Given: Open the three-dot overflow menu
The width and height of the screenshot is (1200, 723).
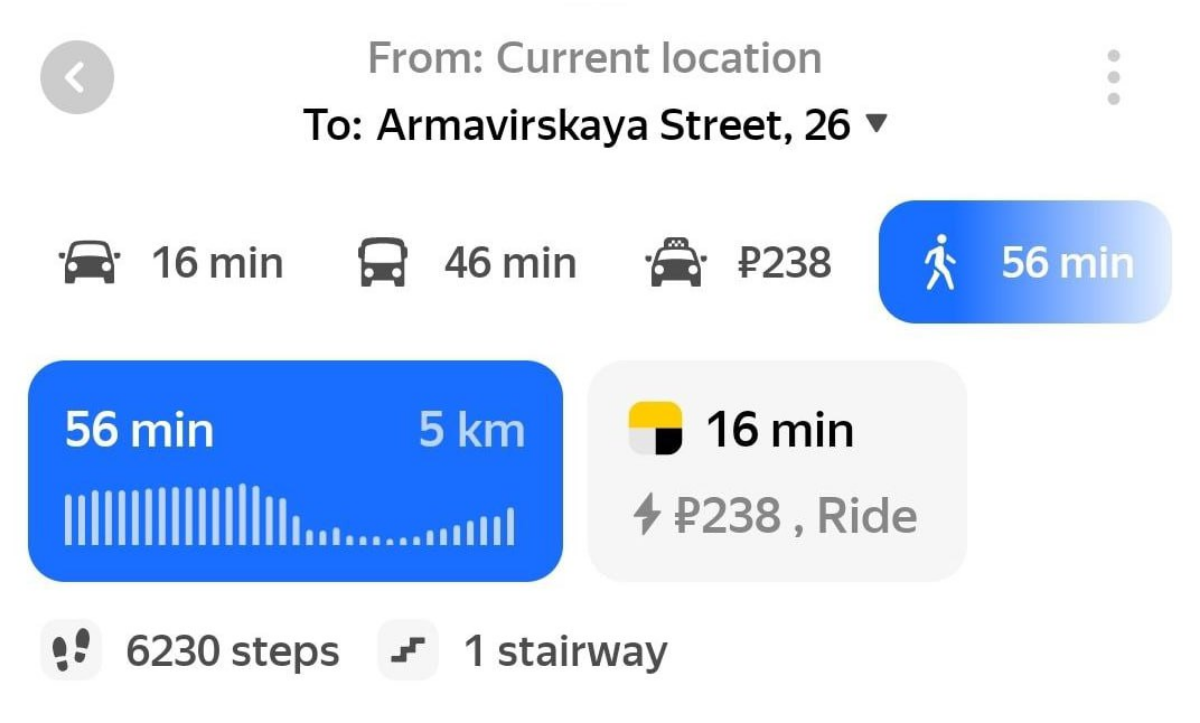Looking at the screenshot, I should pos(1113,78).
